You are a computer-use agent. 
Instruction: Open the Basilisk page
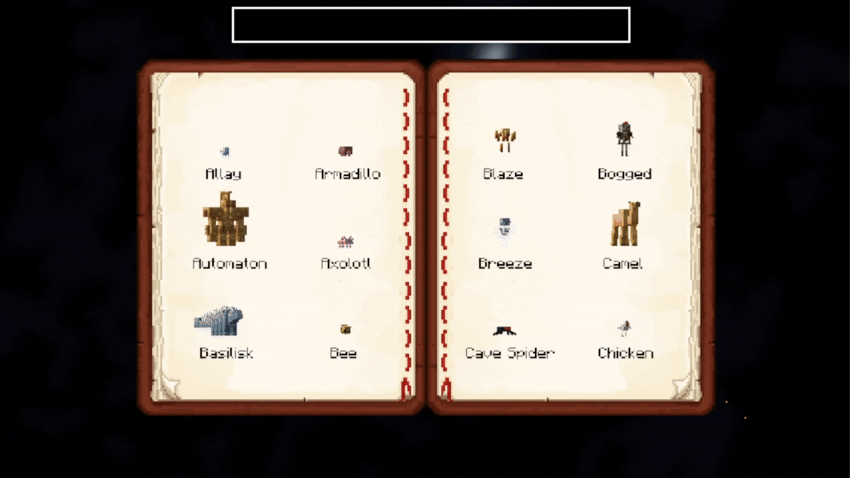tap(226, 335)
